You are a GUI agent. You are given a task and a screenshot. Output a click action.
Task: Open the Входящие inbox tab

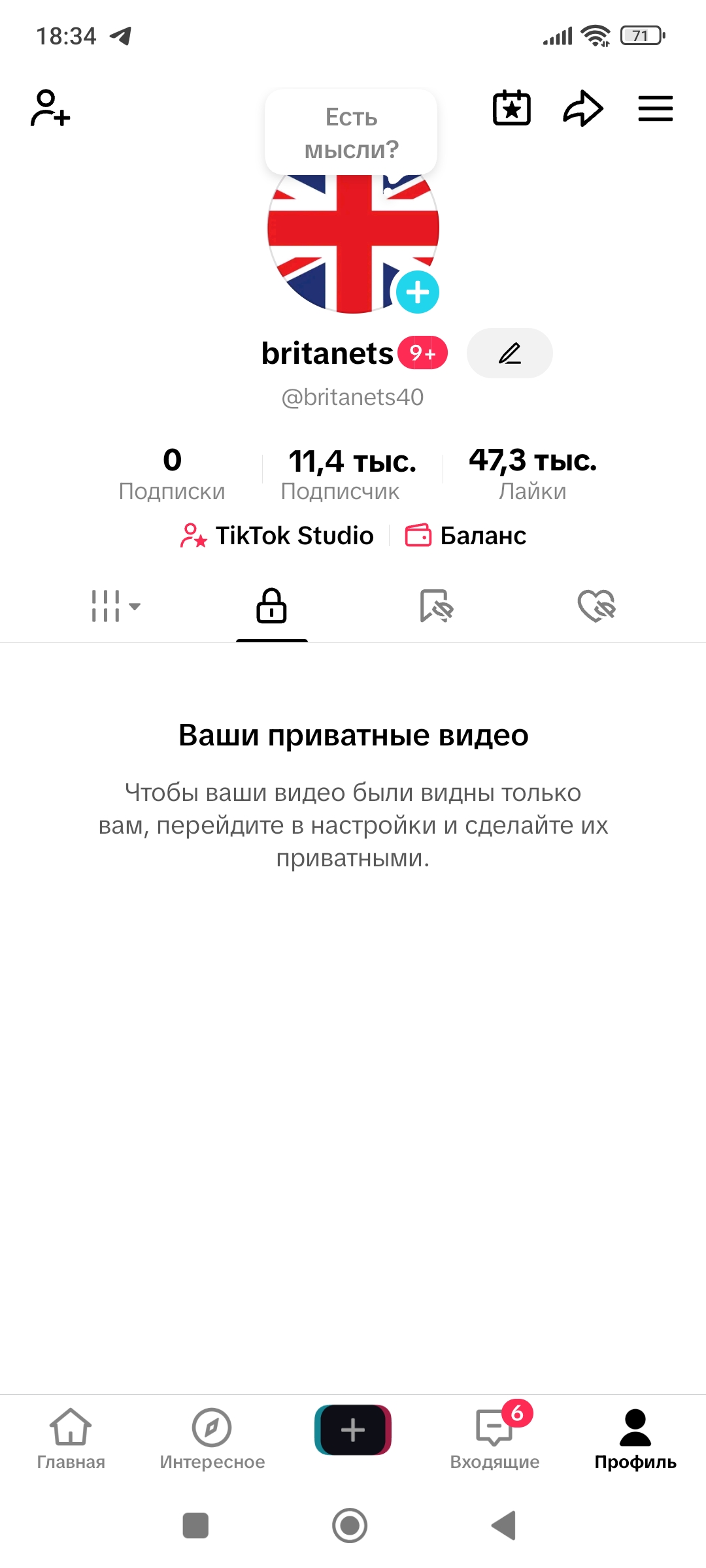pos(495,1438)
